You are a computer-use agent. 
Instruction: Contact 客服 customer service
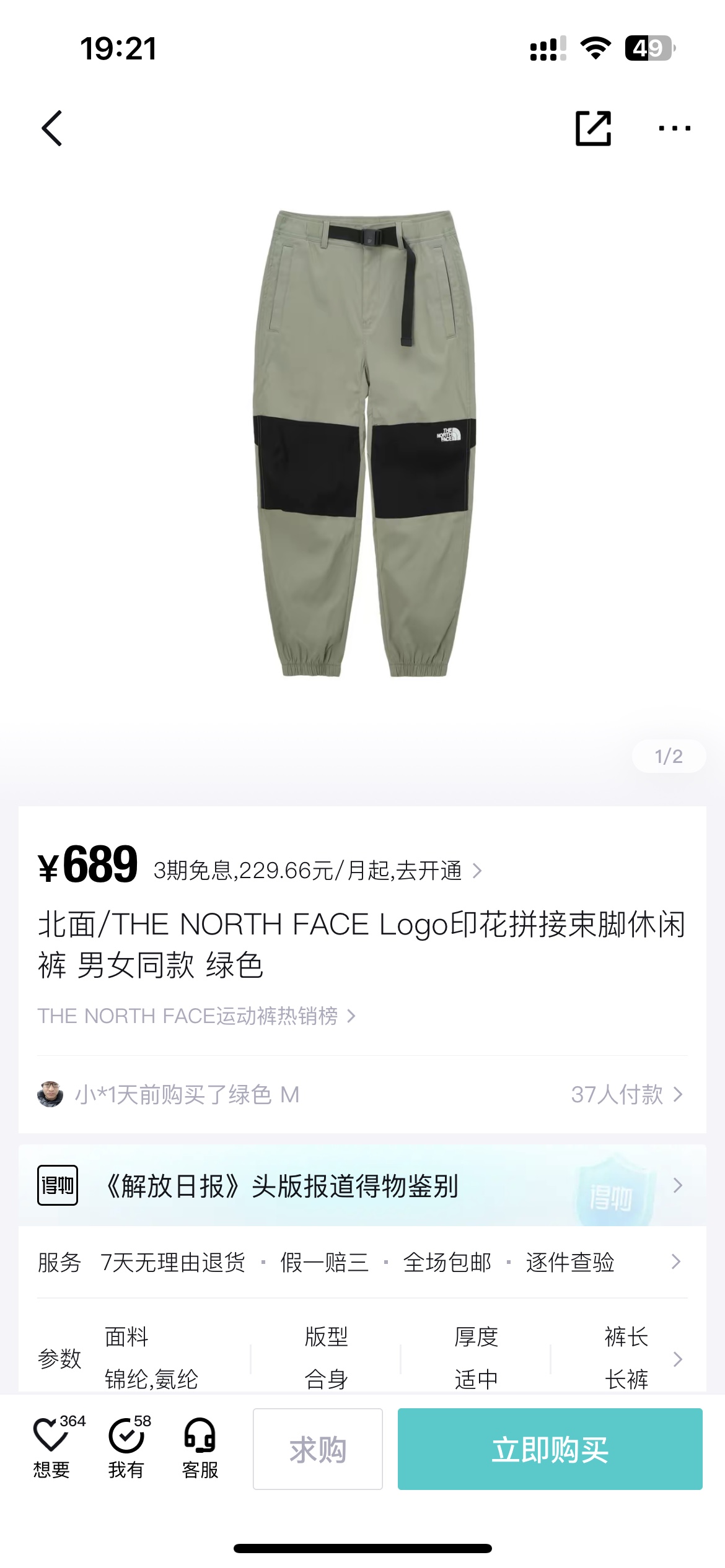(x=200, y=1448)
